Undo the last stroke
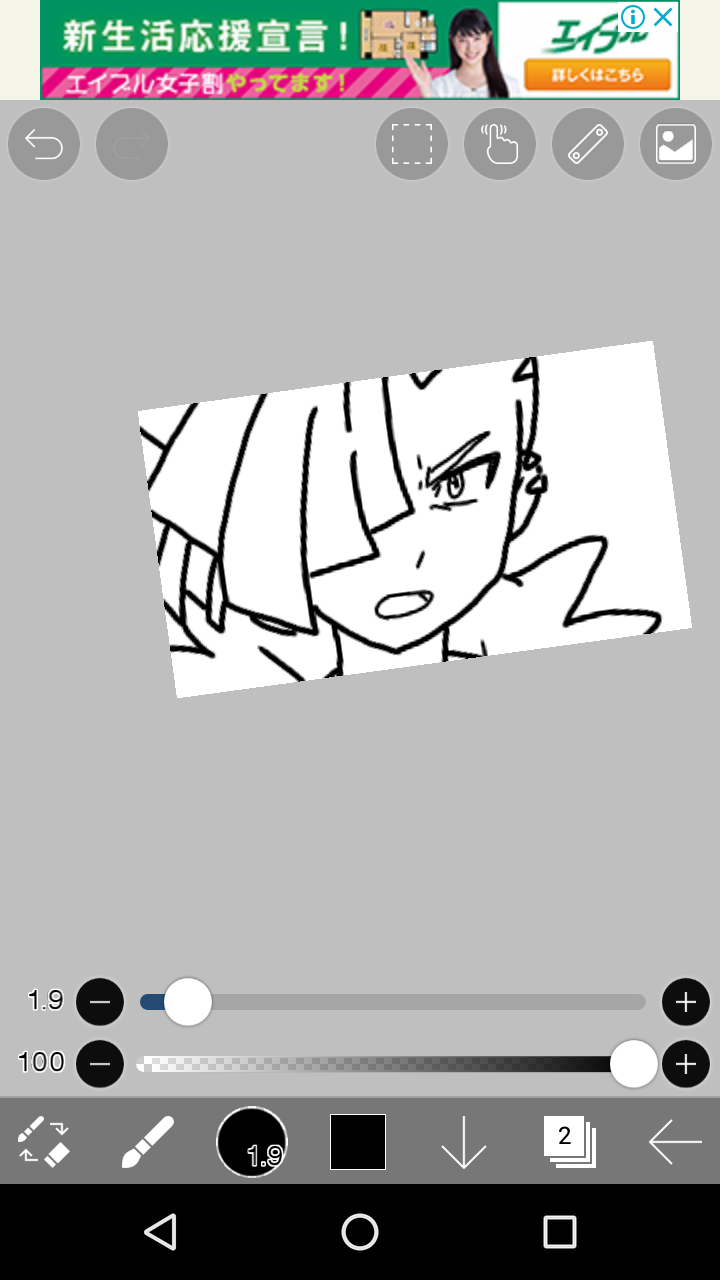Image resolution: width=720 pixels, height=1280 pixels. (44, 145)
